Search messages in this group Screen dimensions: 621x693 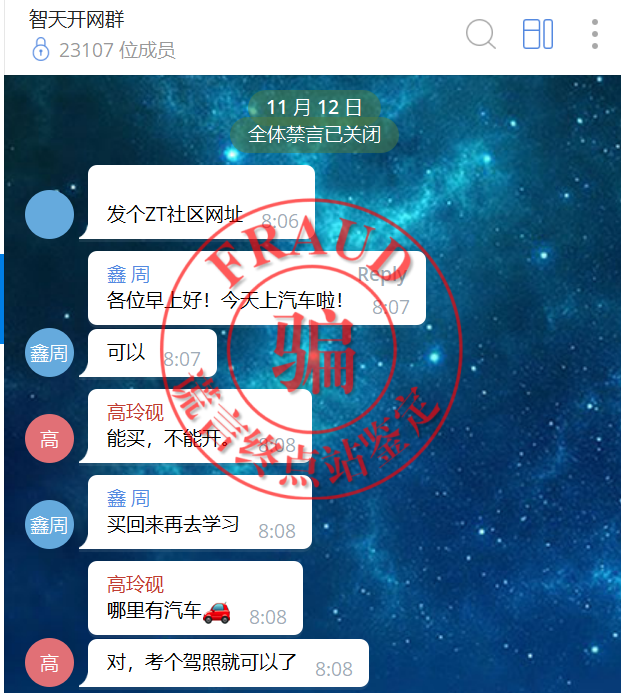pyautogui.click(x=481, y=34)
